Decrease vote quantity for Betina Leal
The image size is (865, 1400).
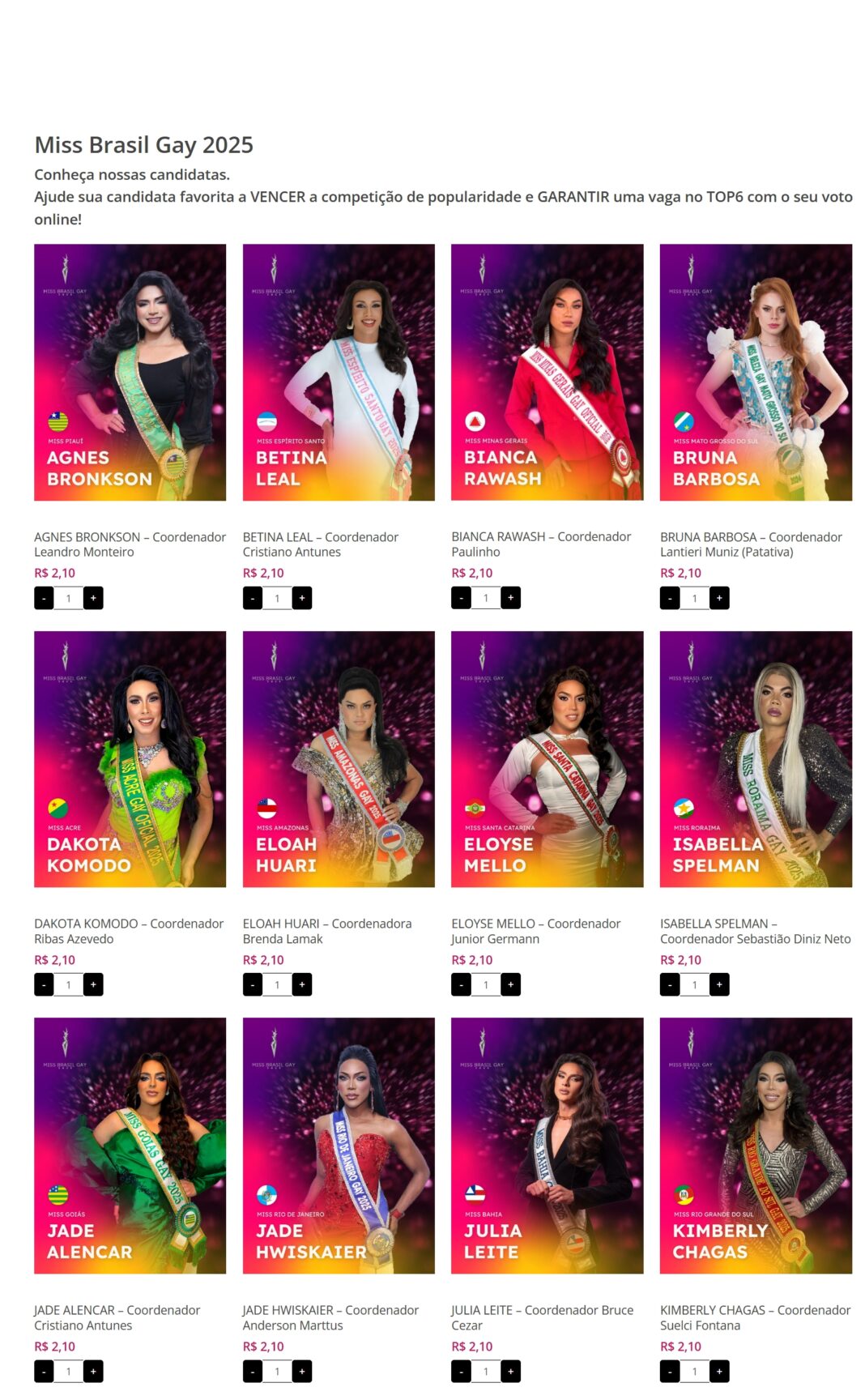pos(253,598)
